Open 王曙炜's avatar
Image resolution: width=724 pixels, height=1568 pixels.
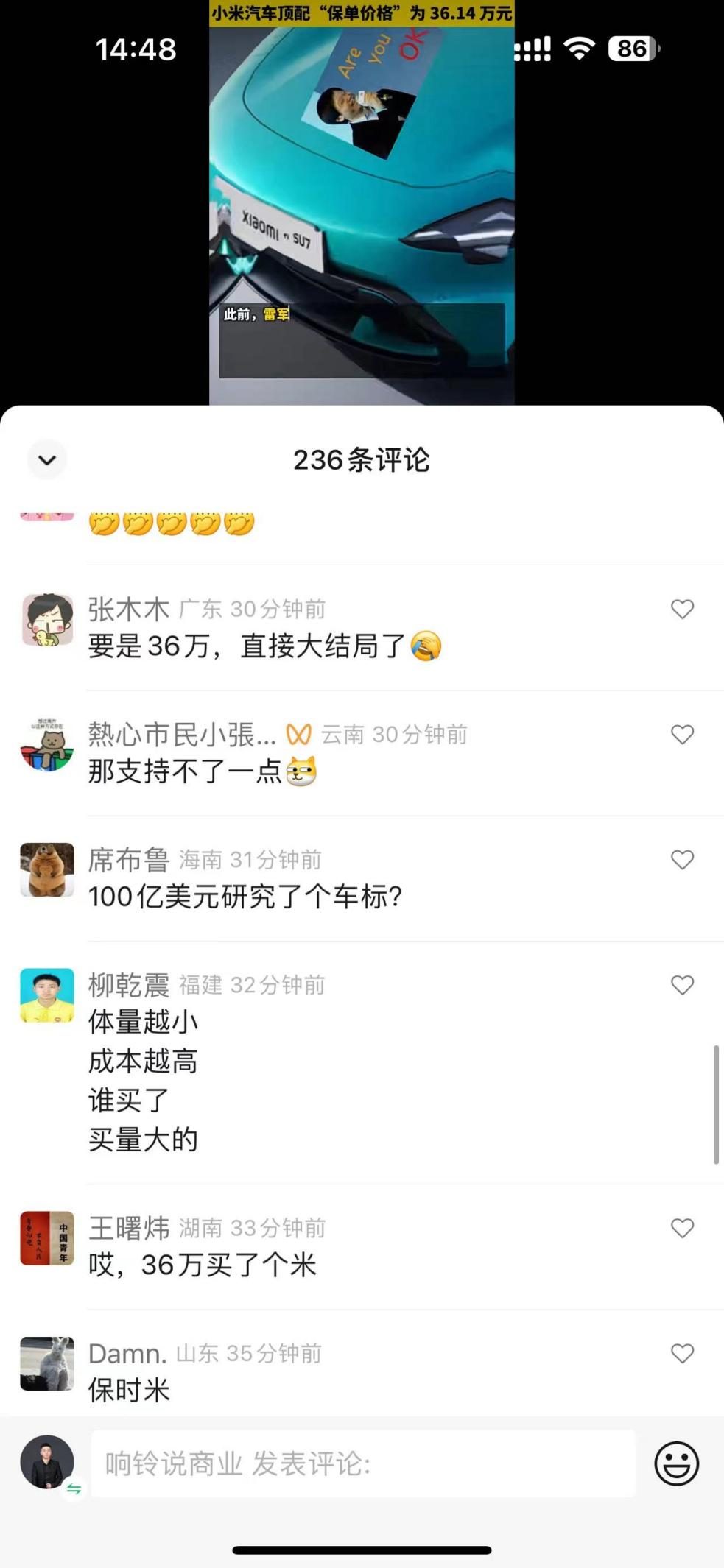pos(47,1238)
